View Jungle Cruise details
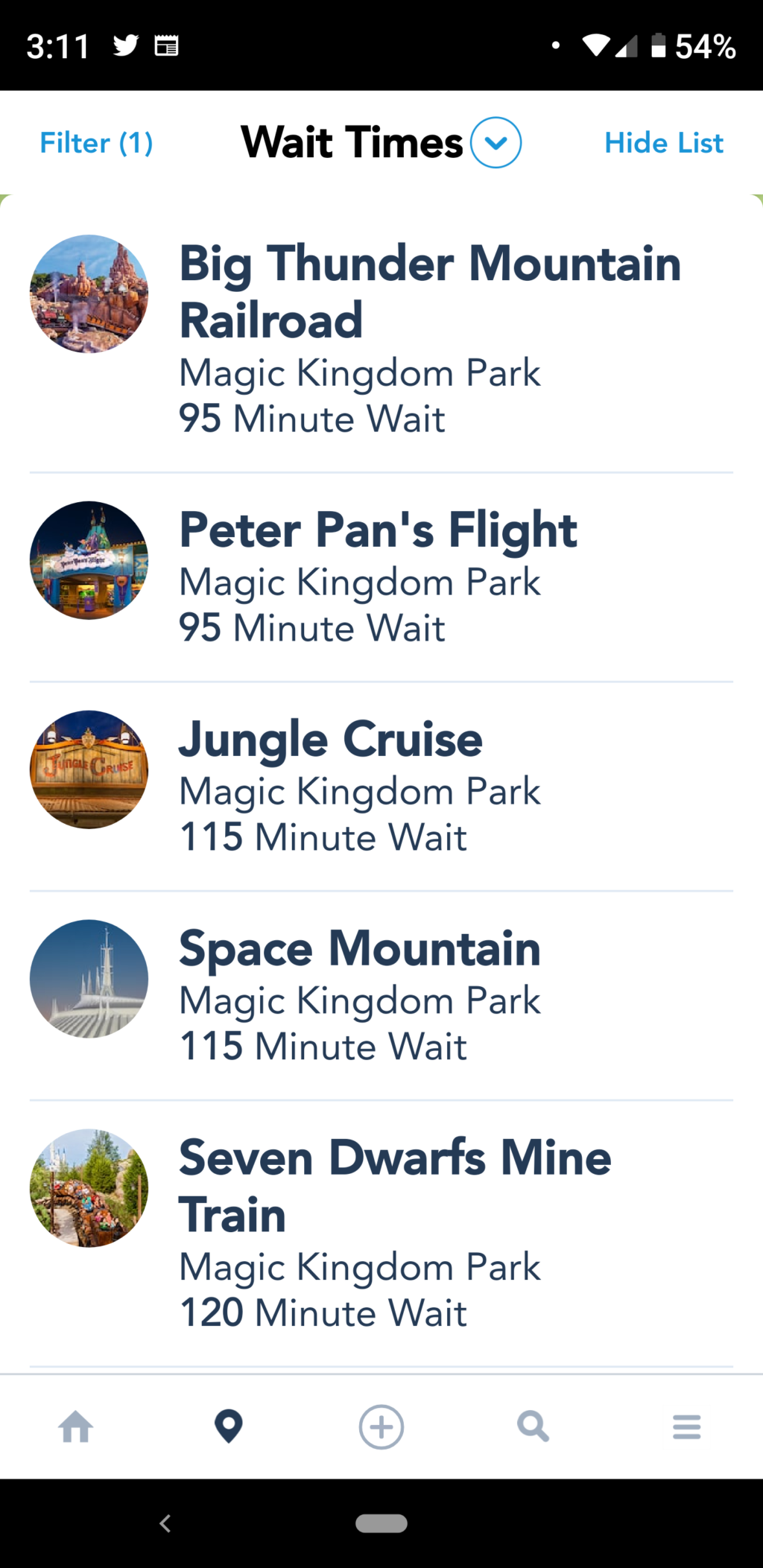 [x=381, y=787]
